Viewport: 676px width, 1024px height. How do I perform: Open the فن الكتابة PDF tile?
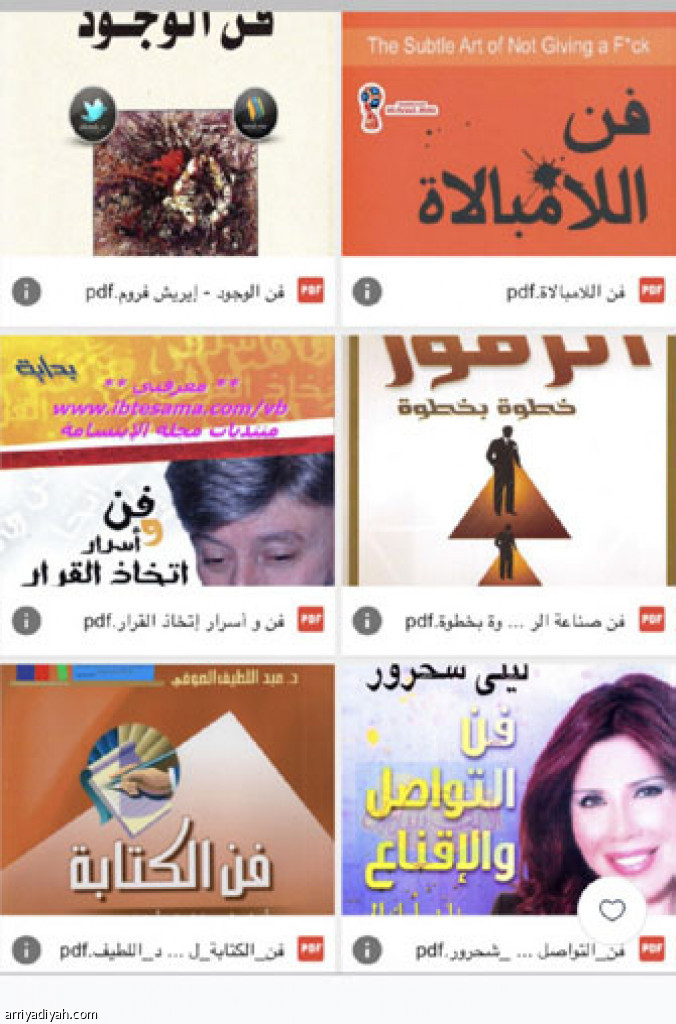pyautogui.click(x=168, y=790)
